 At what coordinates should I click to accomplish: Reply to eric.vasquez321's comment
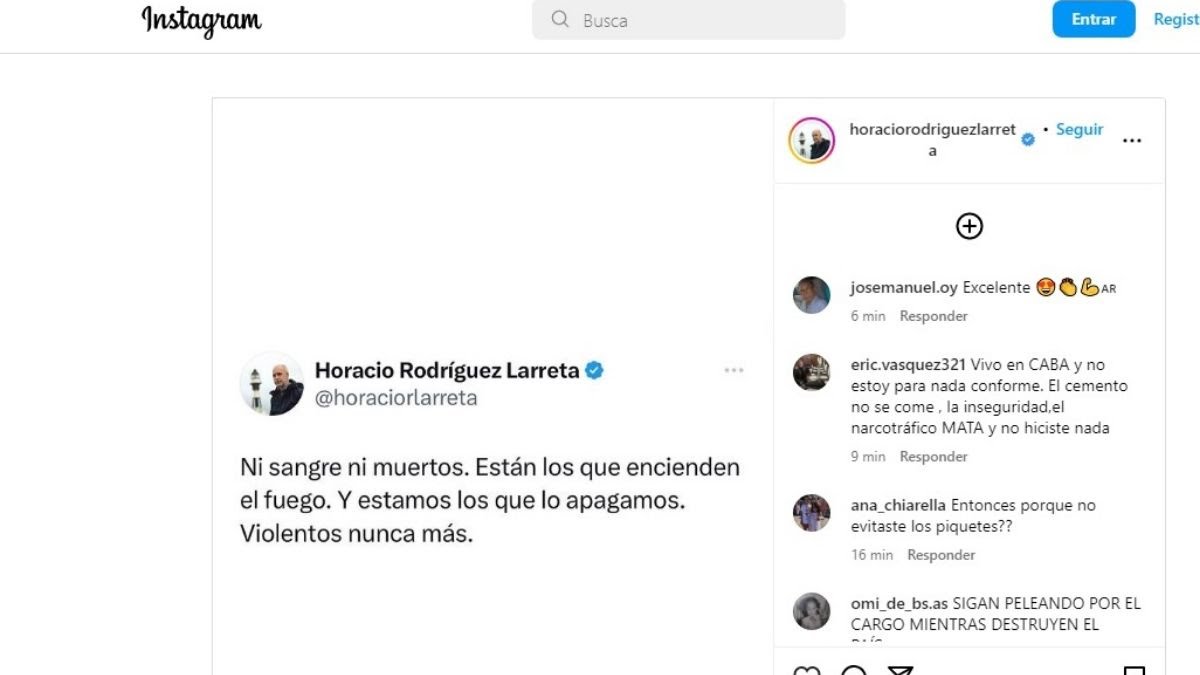click(933, 456)
